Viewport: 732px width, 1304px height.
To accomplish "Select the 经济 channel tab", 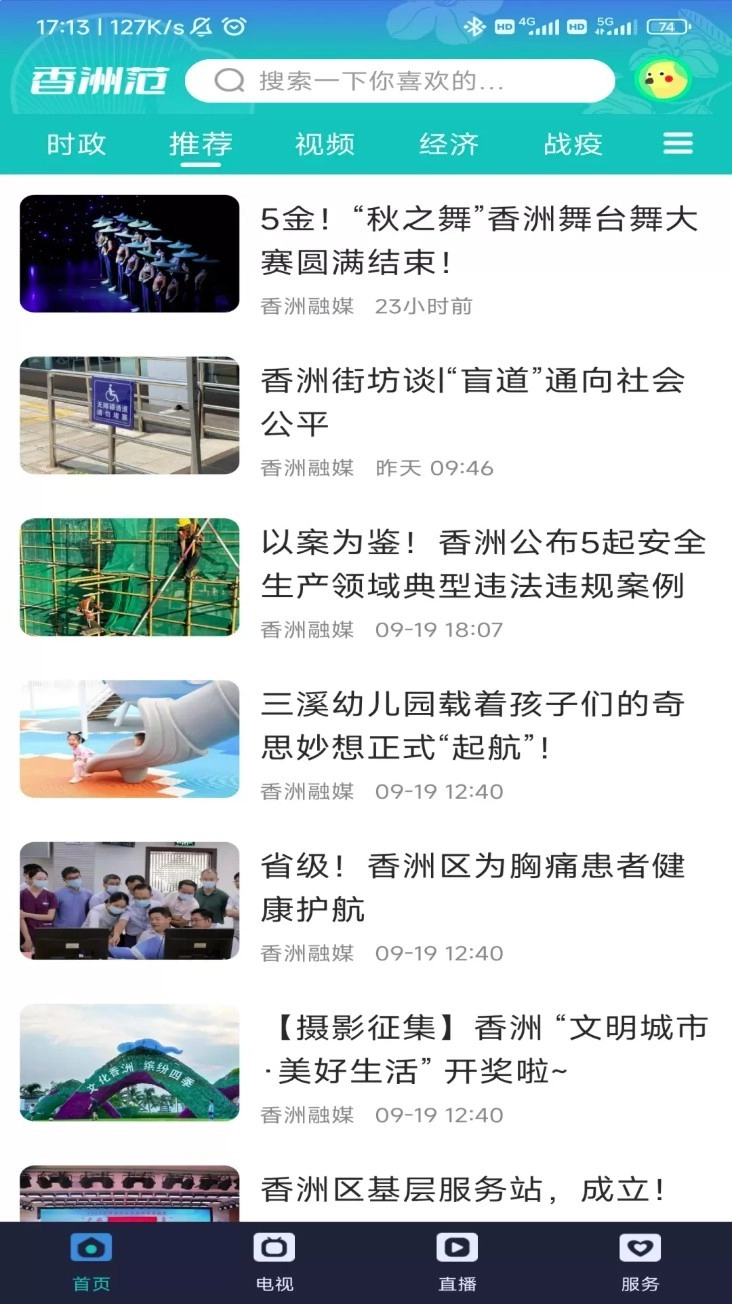I will [x=449, y=143].
